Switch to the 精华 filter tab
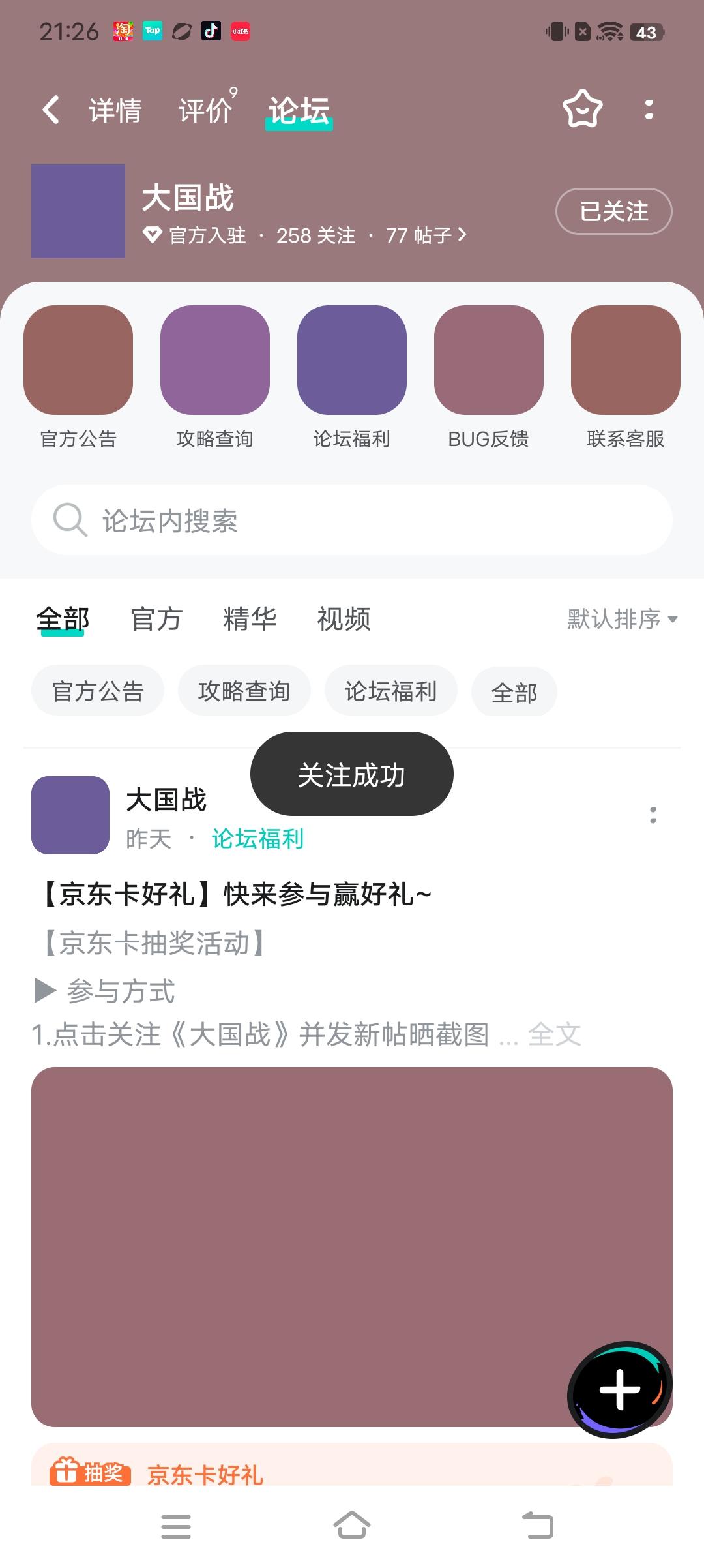This screenshot has height=1568, width=704. (250, 619)
